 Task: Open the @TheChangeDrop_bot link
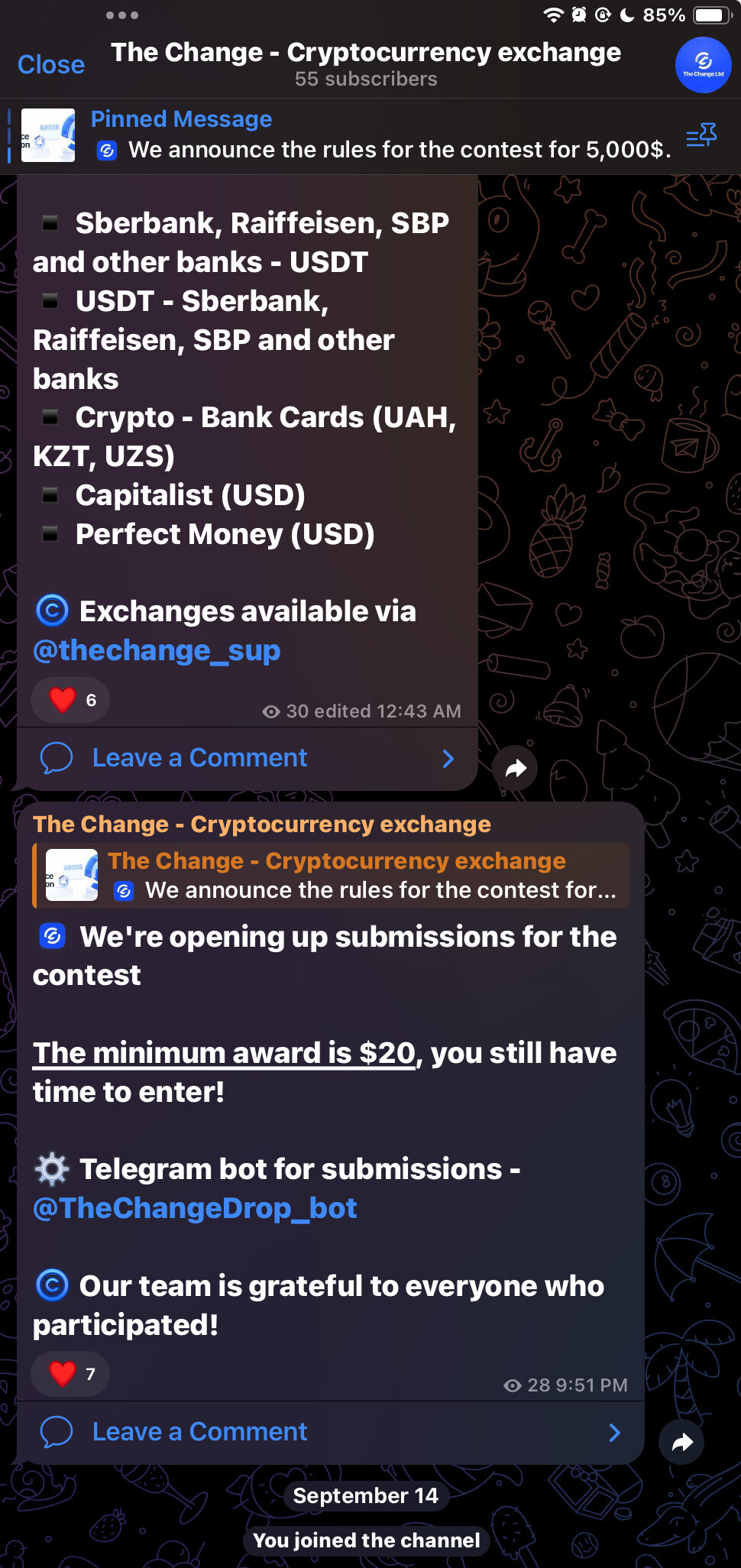tap(195, 1208)
